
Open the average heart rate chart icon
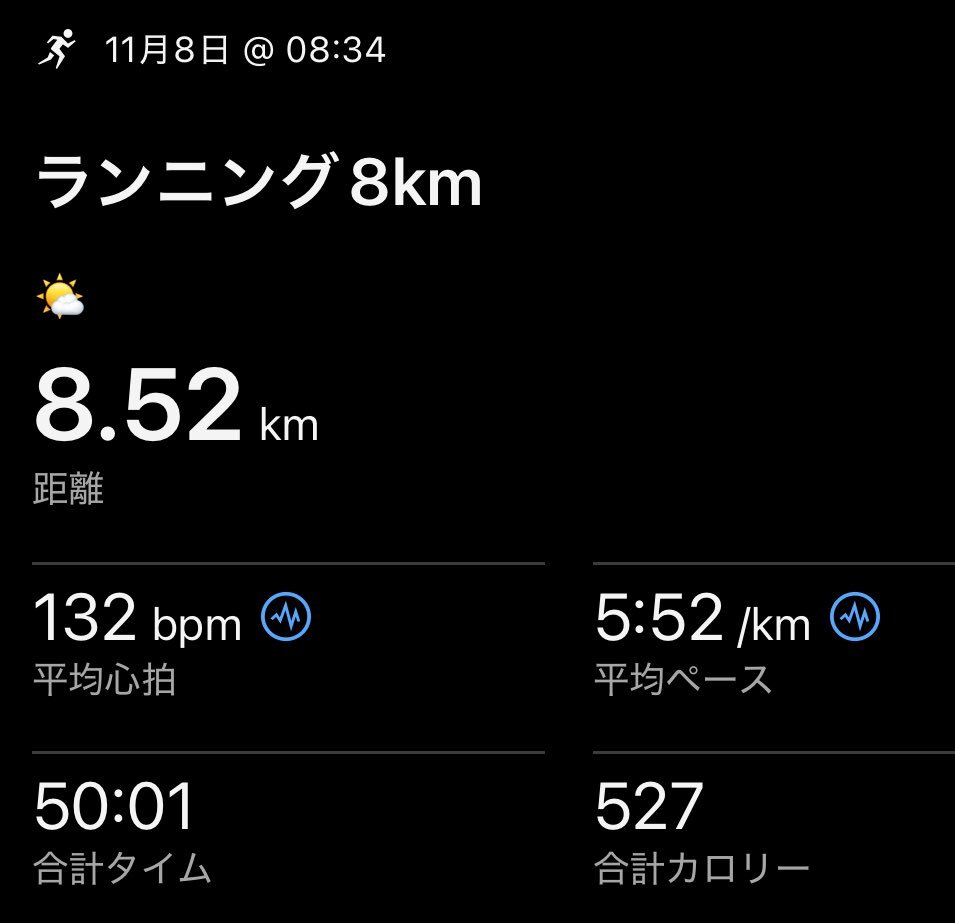click(286, 619)
